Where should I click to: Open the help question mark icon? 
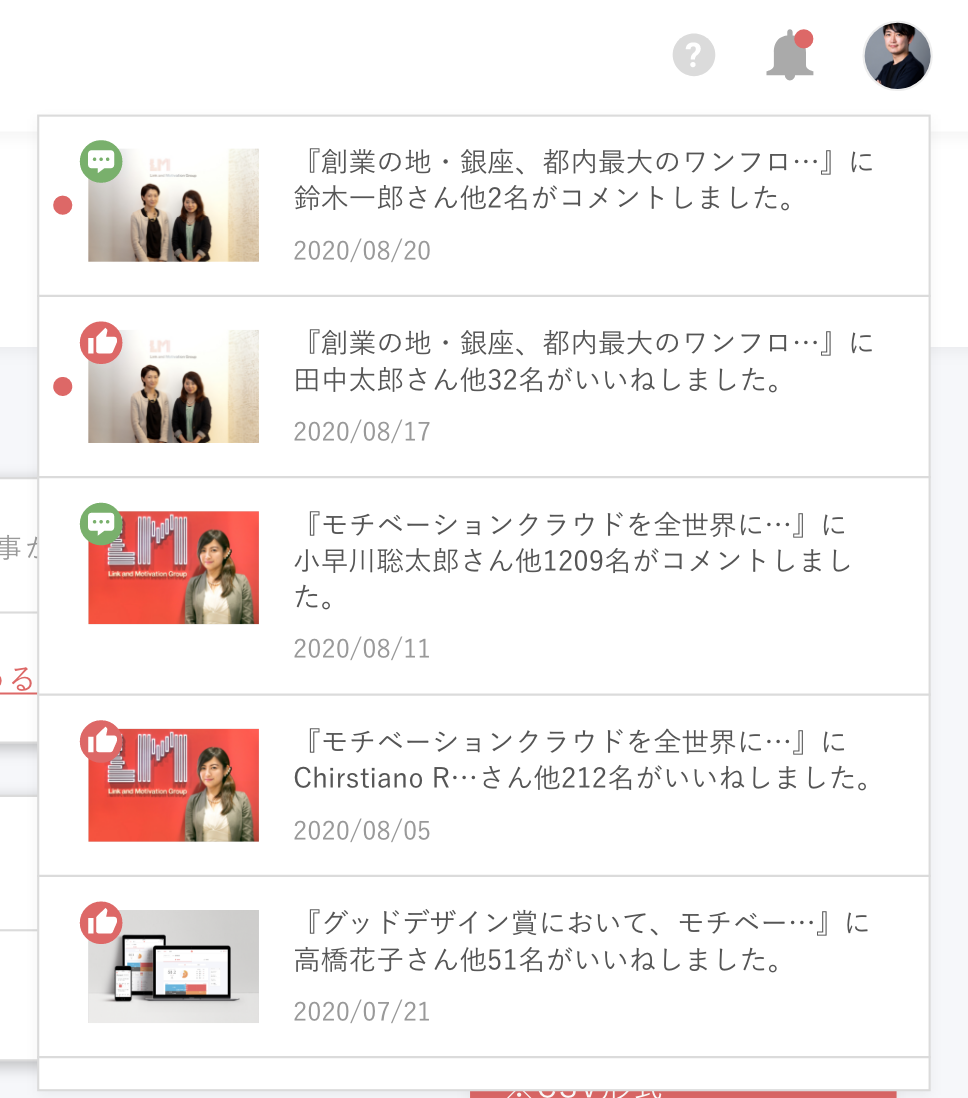point(694,55)
